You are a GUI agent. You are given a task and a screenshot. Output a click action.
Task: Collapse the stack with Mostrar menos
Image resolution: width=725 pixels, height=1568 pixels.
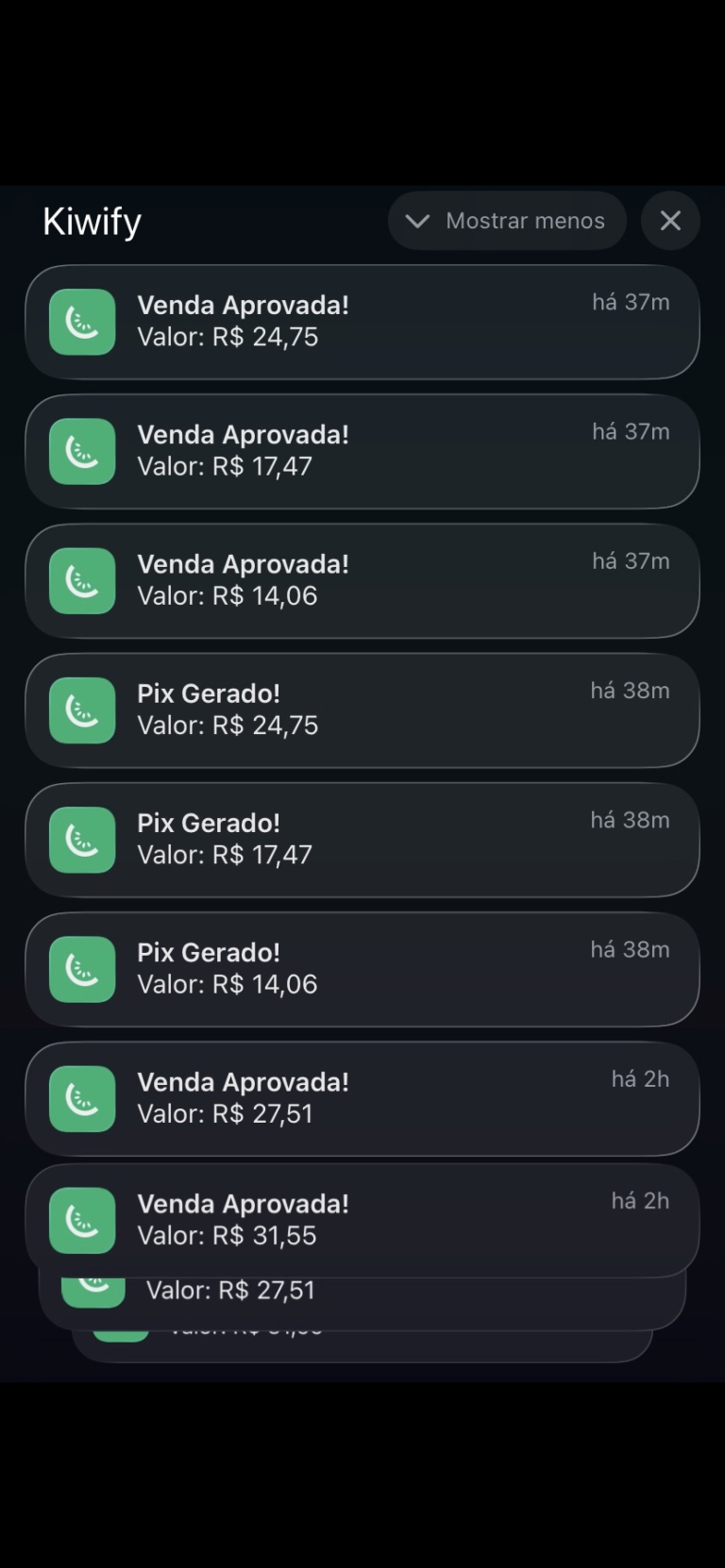click(x=507, y=221)
